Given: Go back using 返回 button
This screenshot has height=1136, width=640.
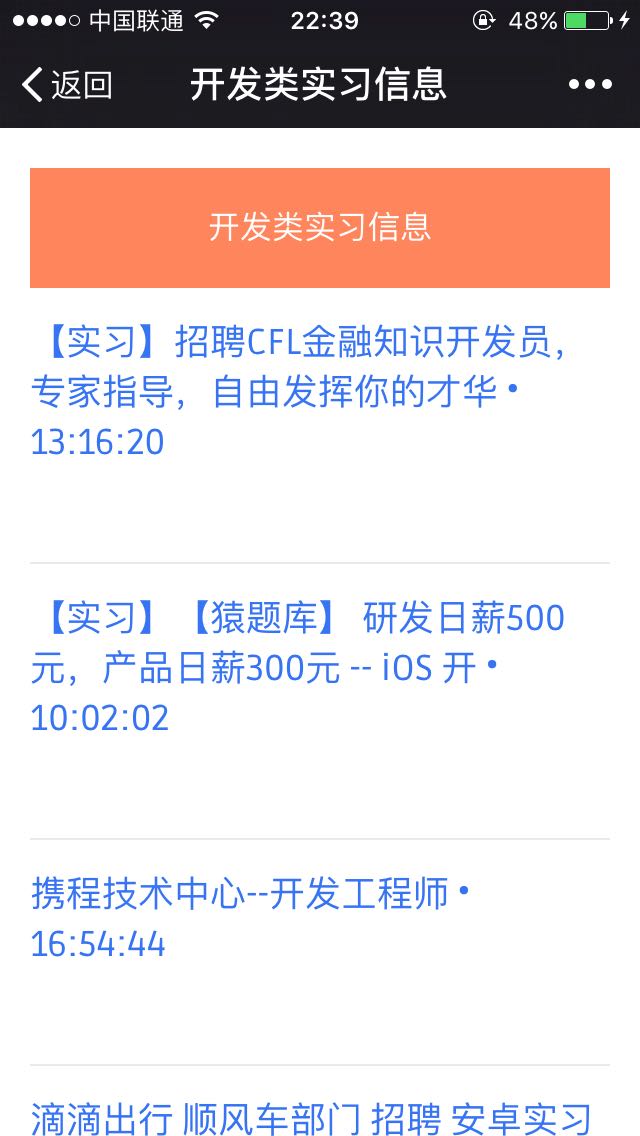Looking at the screenshot, I should coord(67,85).
